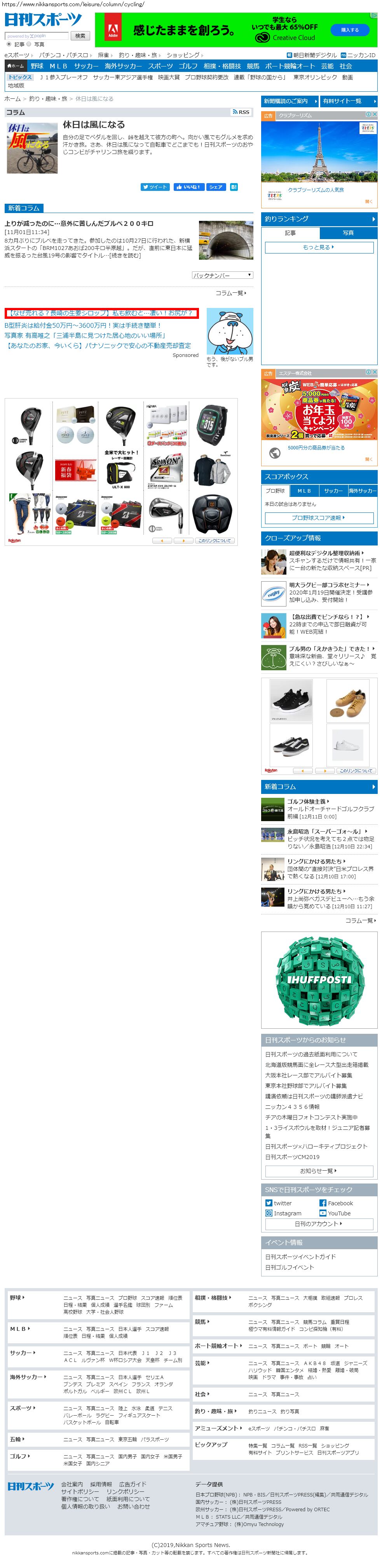The image size is (382, 1568).
Task: View お知らせ一覧 announcements list
Action: click(x=319, y=1170)
